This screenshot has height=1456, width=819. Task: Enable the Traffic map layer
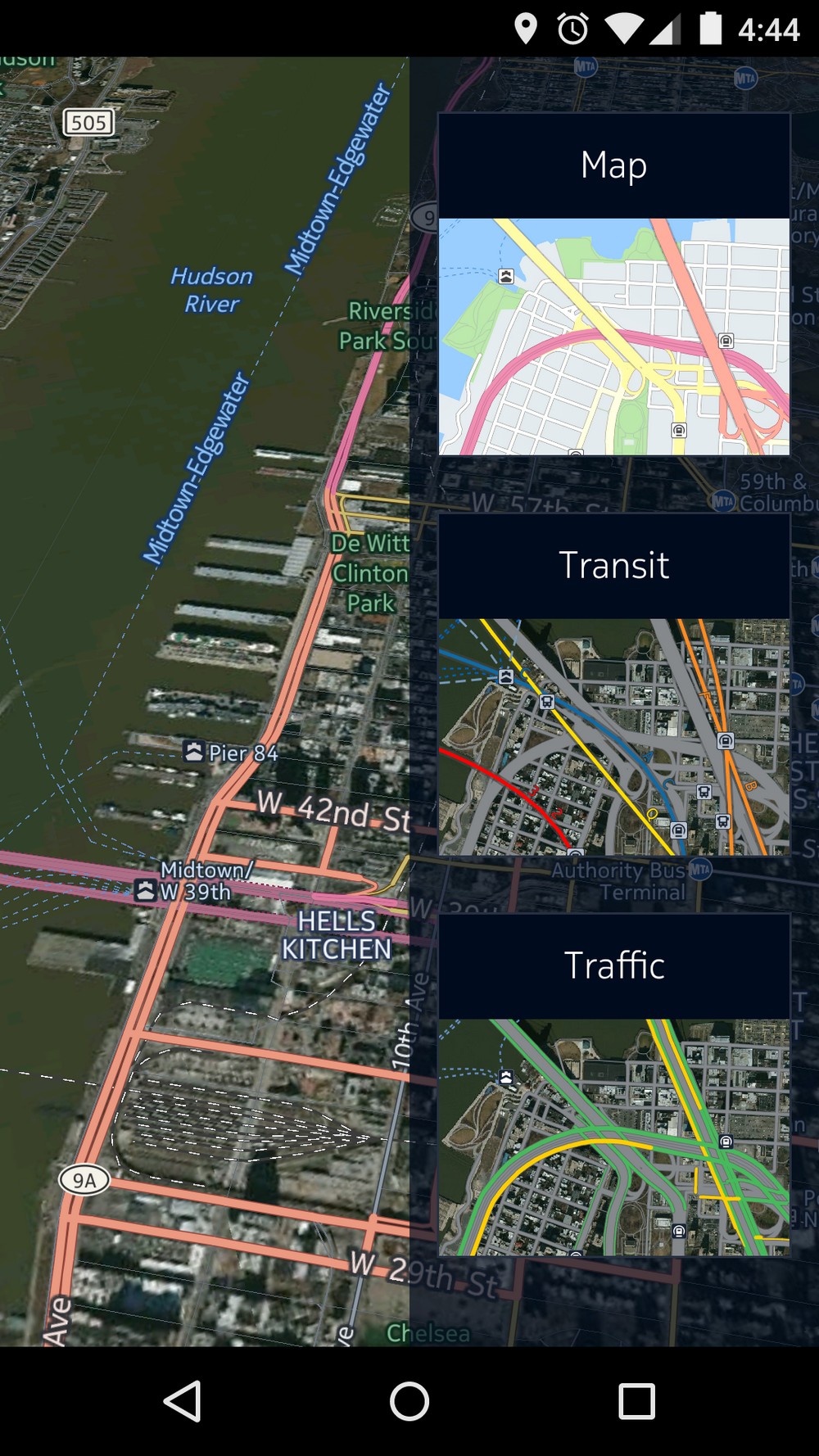tap(614, 1085)
